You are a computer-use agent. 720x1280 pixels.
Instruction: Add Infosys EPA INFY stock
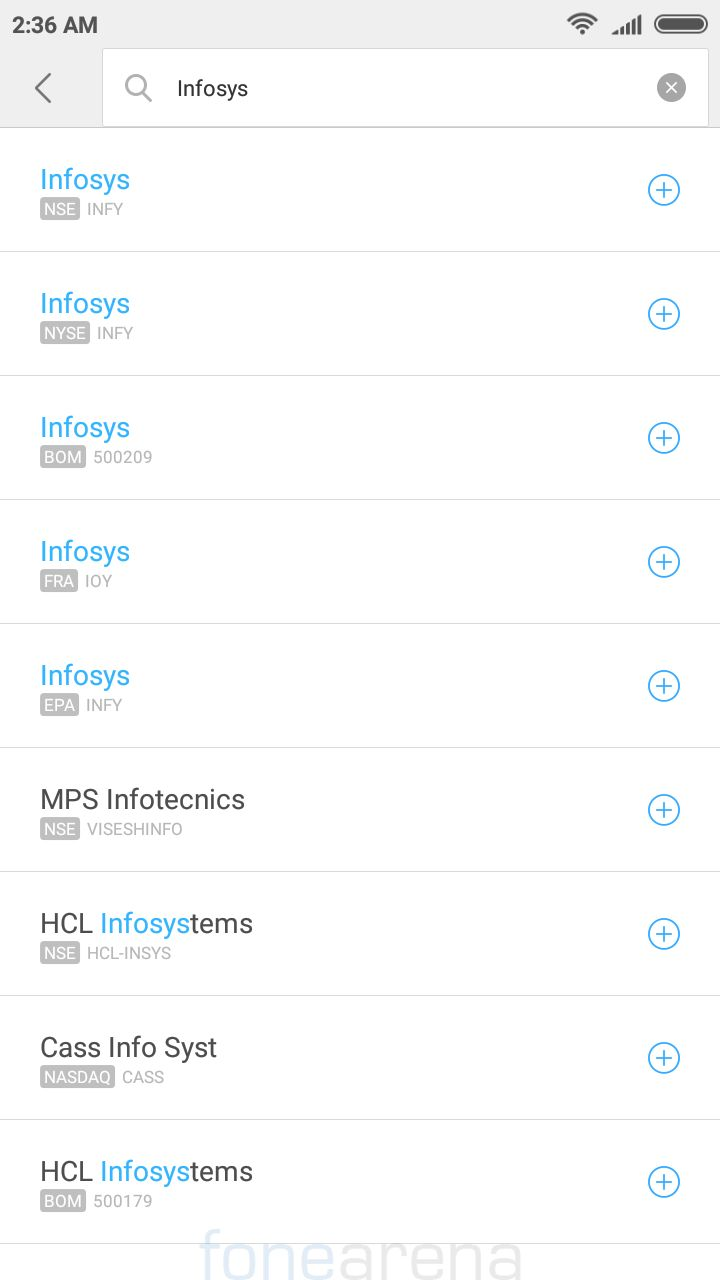click(664, 686)
